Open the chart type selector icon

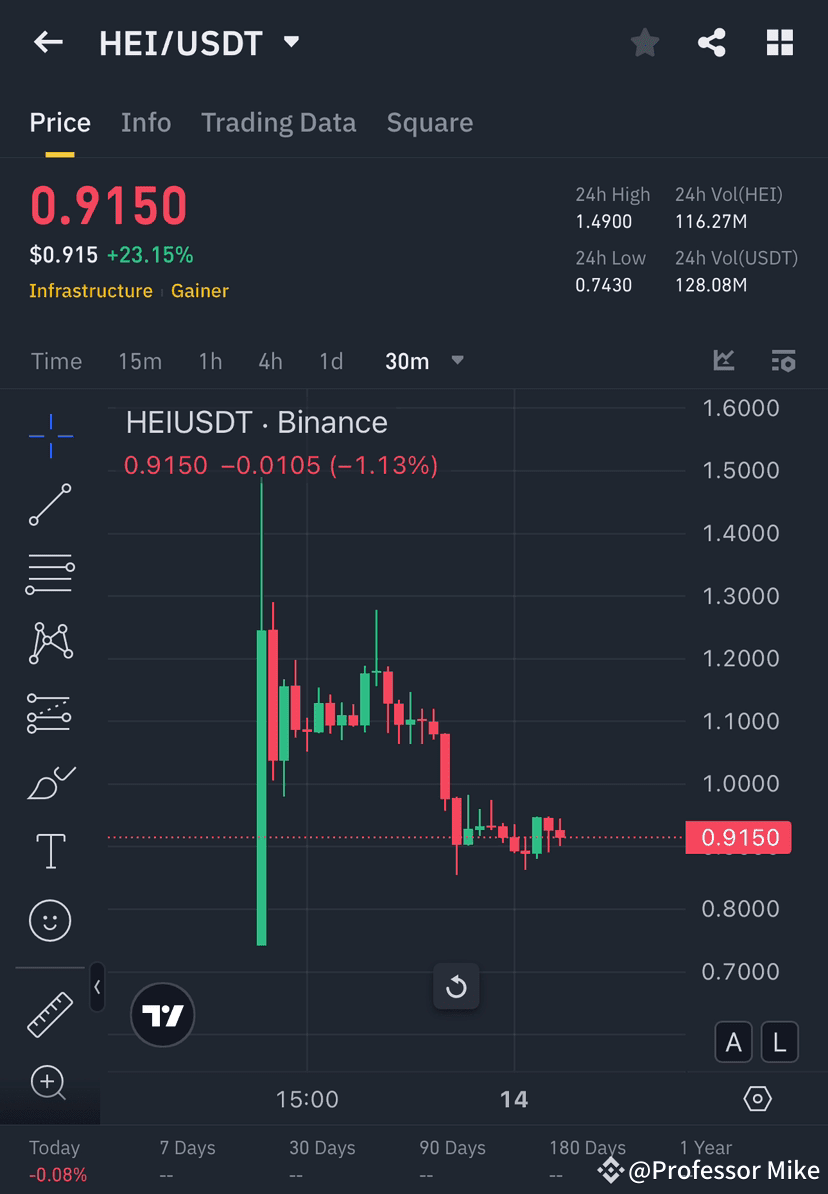click(x=723, y=361)
